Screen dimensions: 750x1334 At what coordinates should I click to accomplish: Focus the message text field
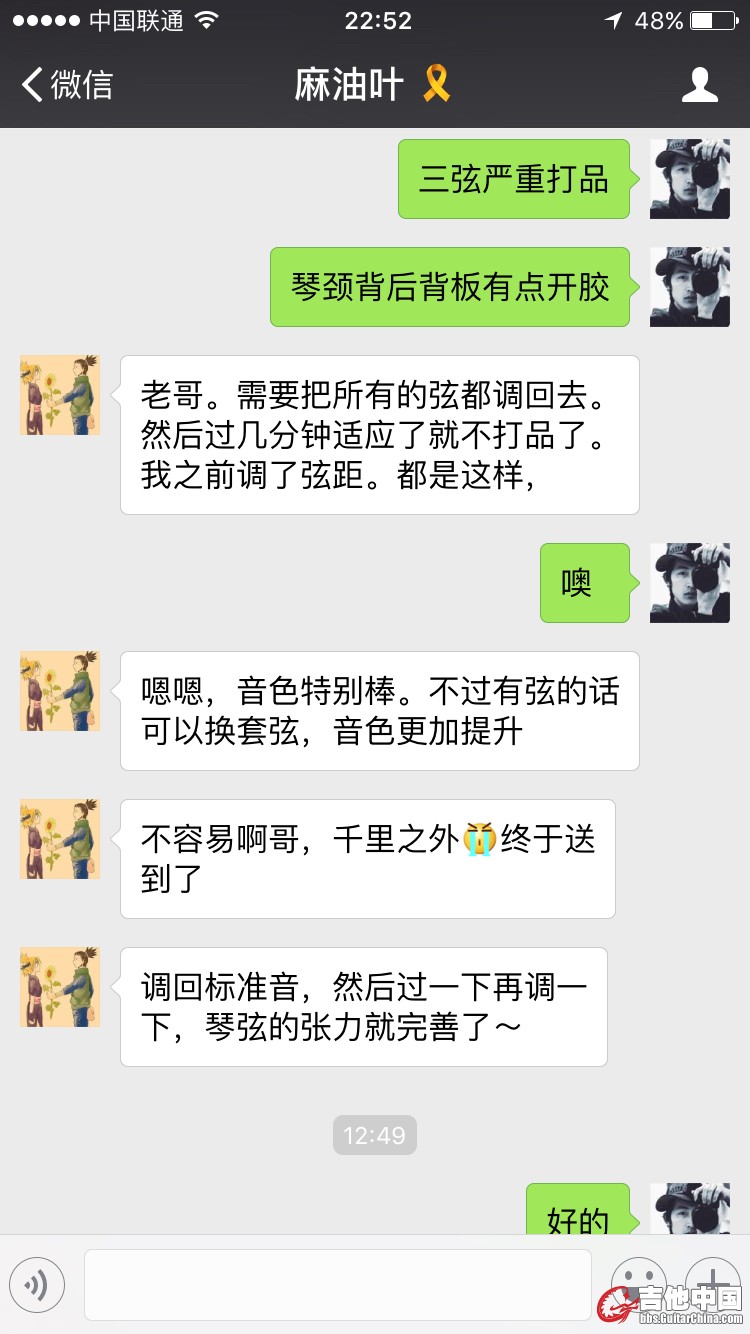coord(337,1284)
